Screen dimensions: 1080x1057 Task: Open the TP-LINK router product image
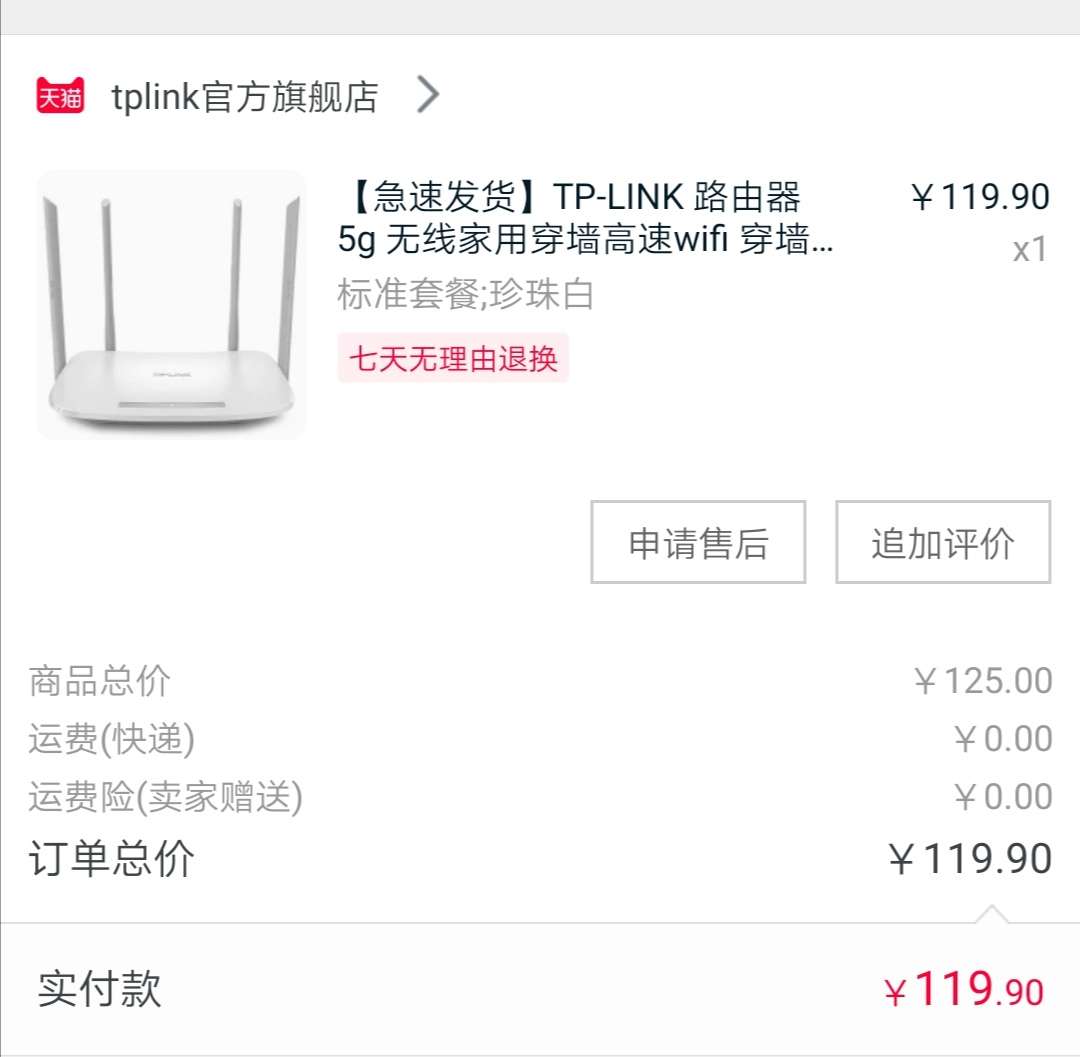pyautogui.click(x=172, y=305)
